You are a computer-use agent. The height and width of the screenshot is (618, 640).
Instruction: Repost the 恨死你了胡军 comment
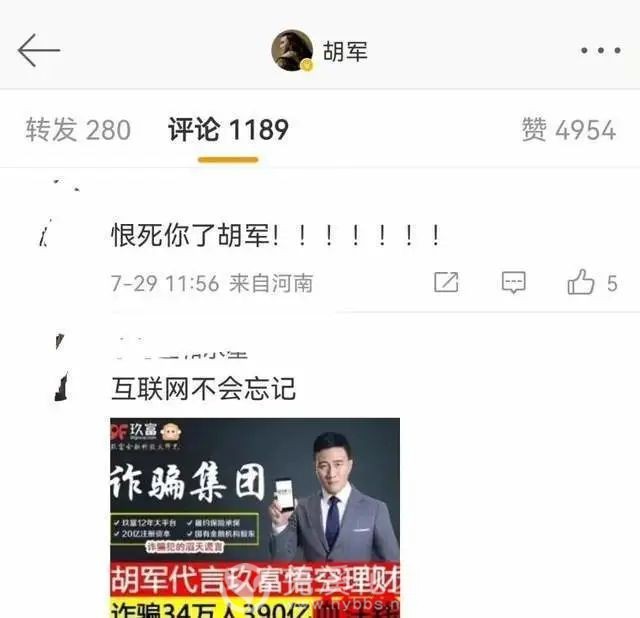pos(446,283)
